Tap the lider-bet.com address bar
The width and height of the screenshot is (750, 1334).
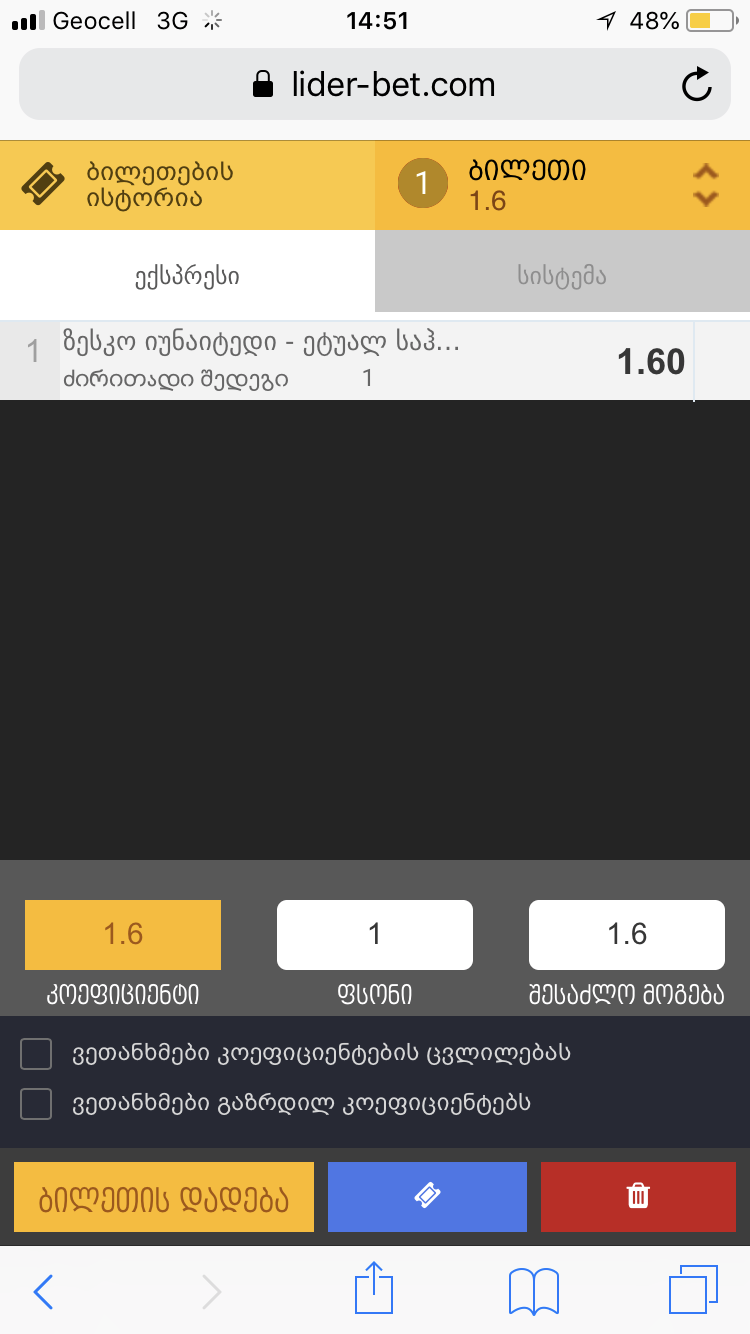tap(375, 84)
